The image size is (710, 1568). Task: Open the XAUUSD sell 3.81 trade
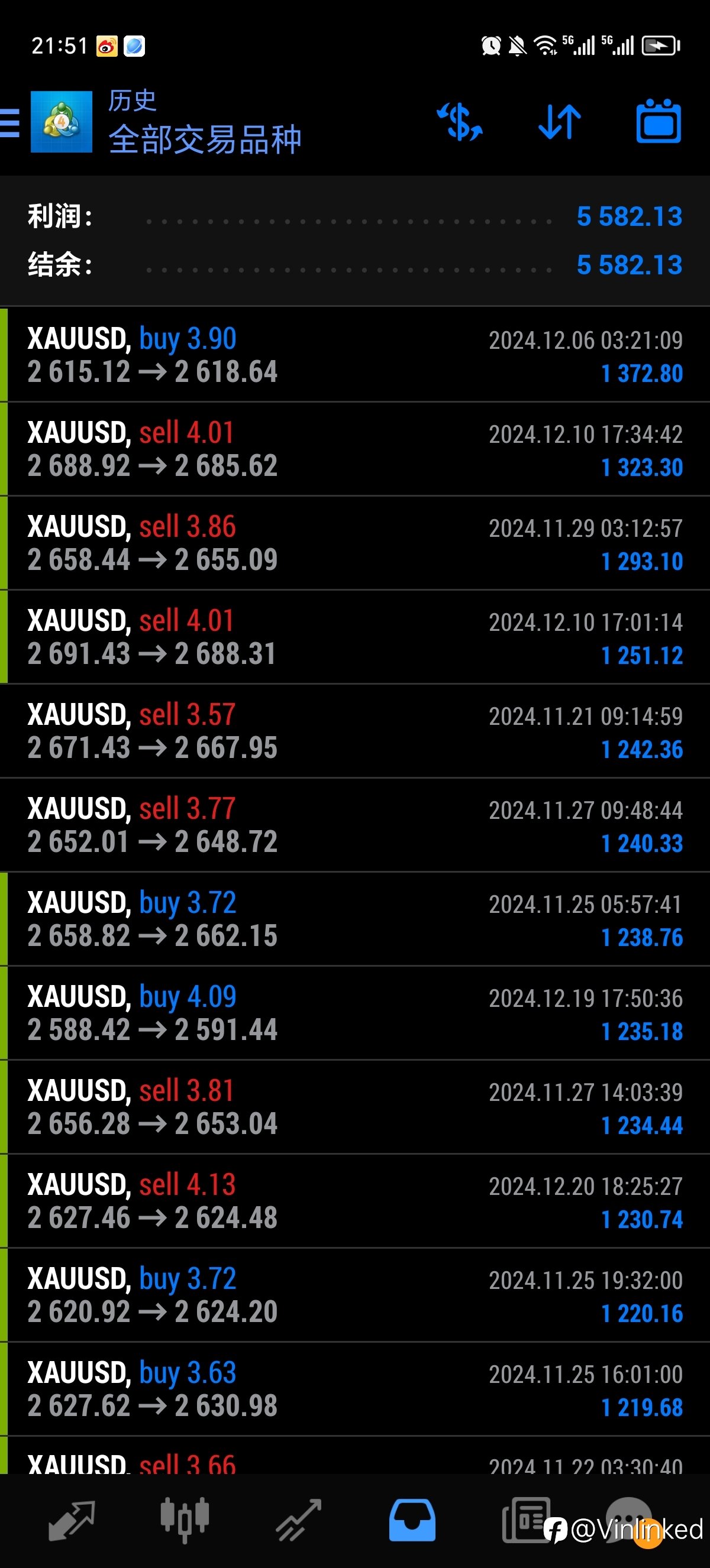coord(355,1107)
